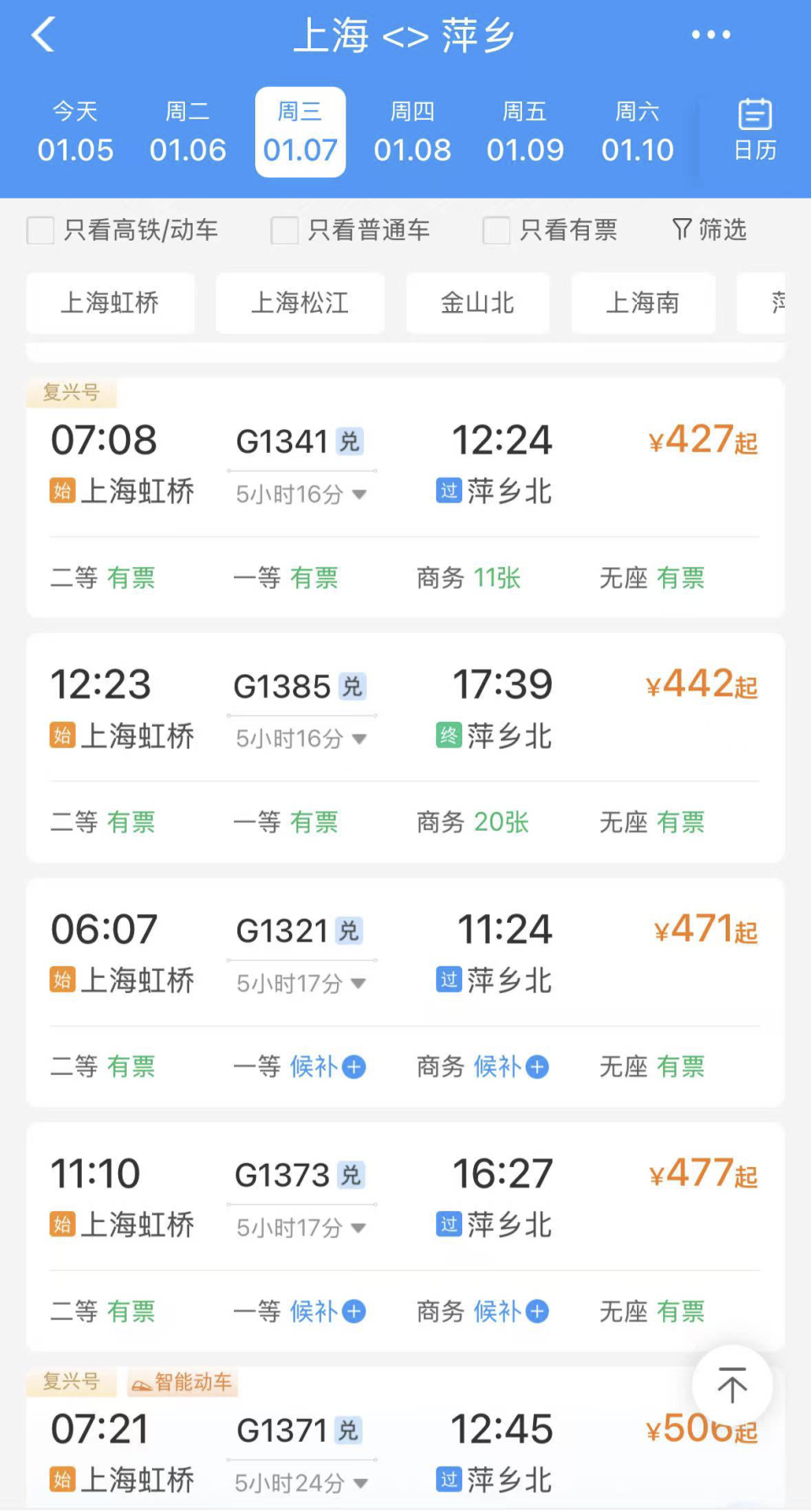Tap the ¥442起 price for G1385
Image resolution: width=811 pixels, height=1512 pixels.
pos(699,683)
